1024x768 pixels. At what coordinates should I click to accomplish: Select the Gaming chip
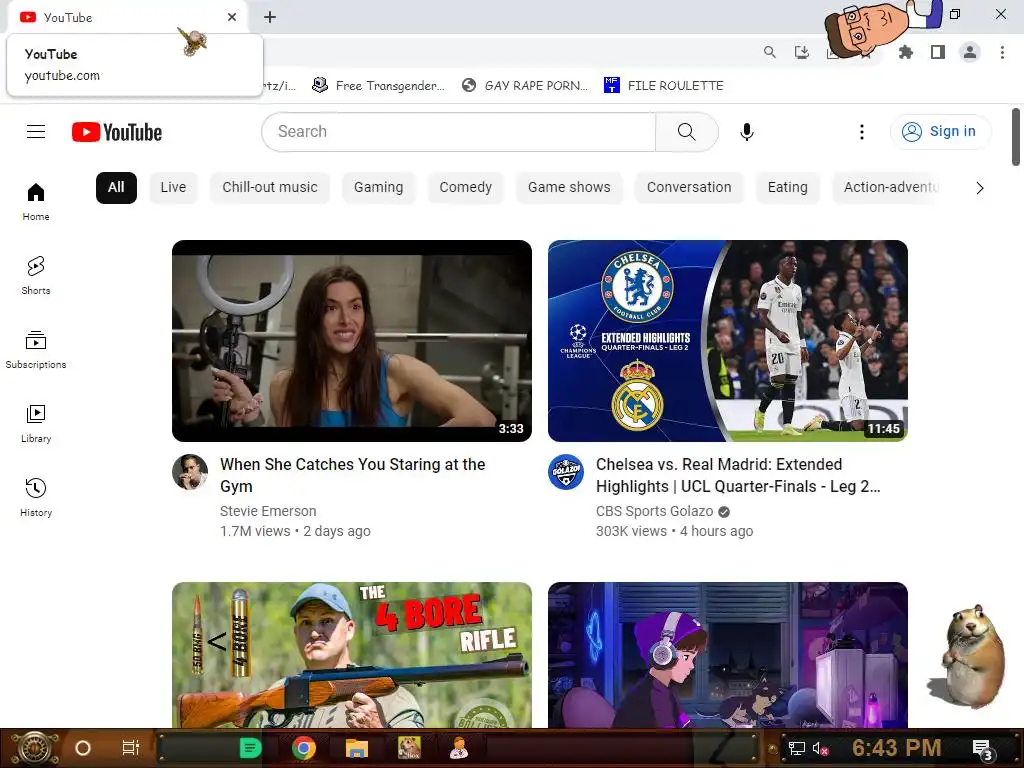point(378,187)
